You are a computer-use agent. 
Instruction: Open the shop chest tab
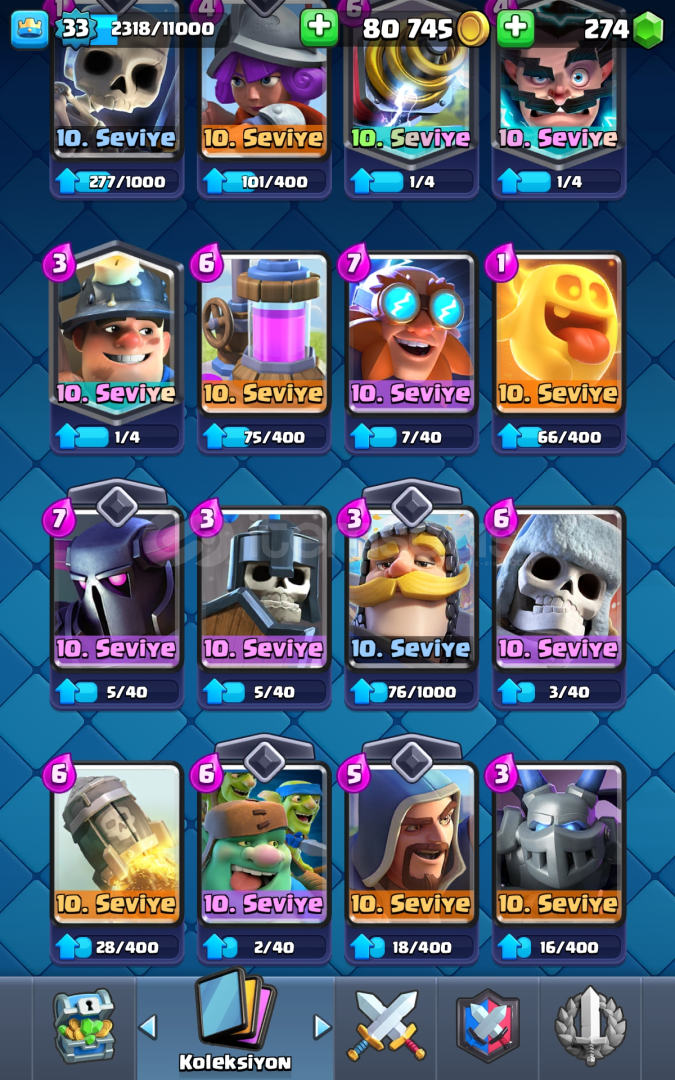(x=84, y=1026)
